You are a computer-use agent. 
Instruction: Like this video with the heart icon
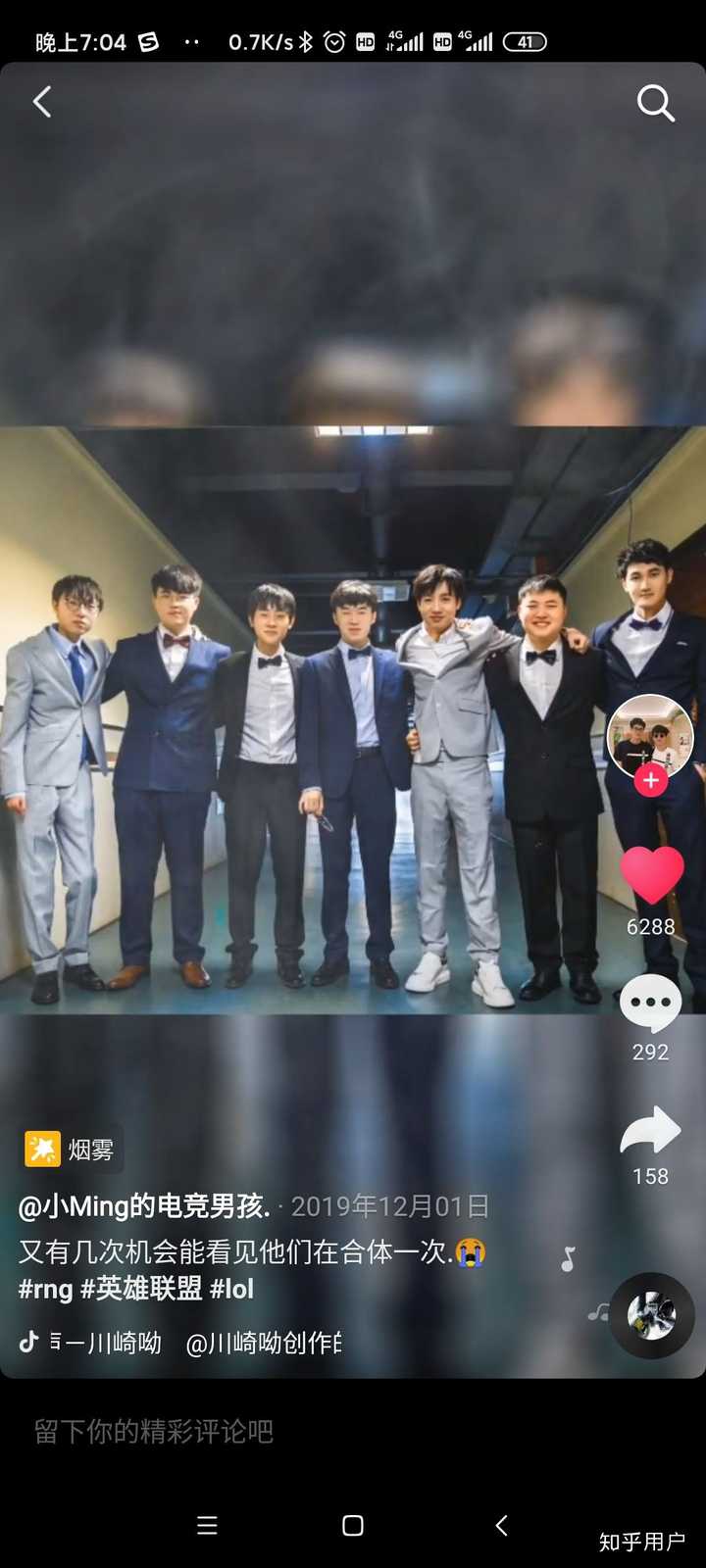651,874
